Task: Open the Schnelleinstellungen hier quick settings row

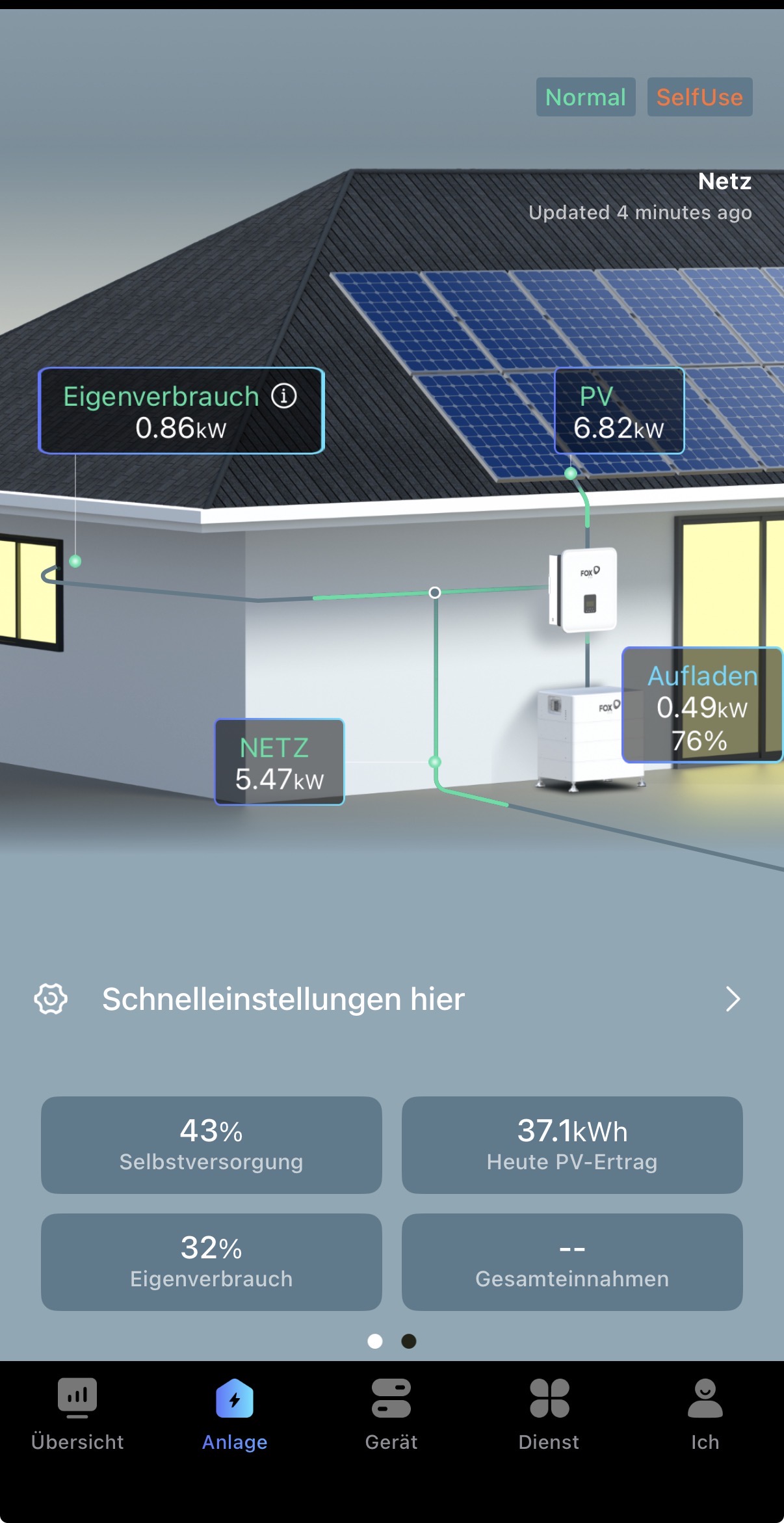Action: point(390,1000)
